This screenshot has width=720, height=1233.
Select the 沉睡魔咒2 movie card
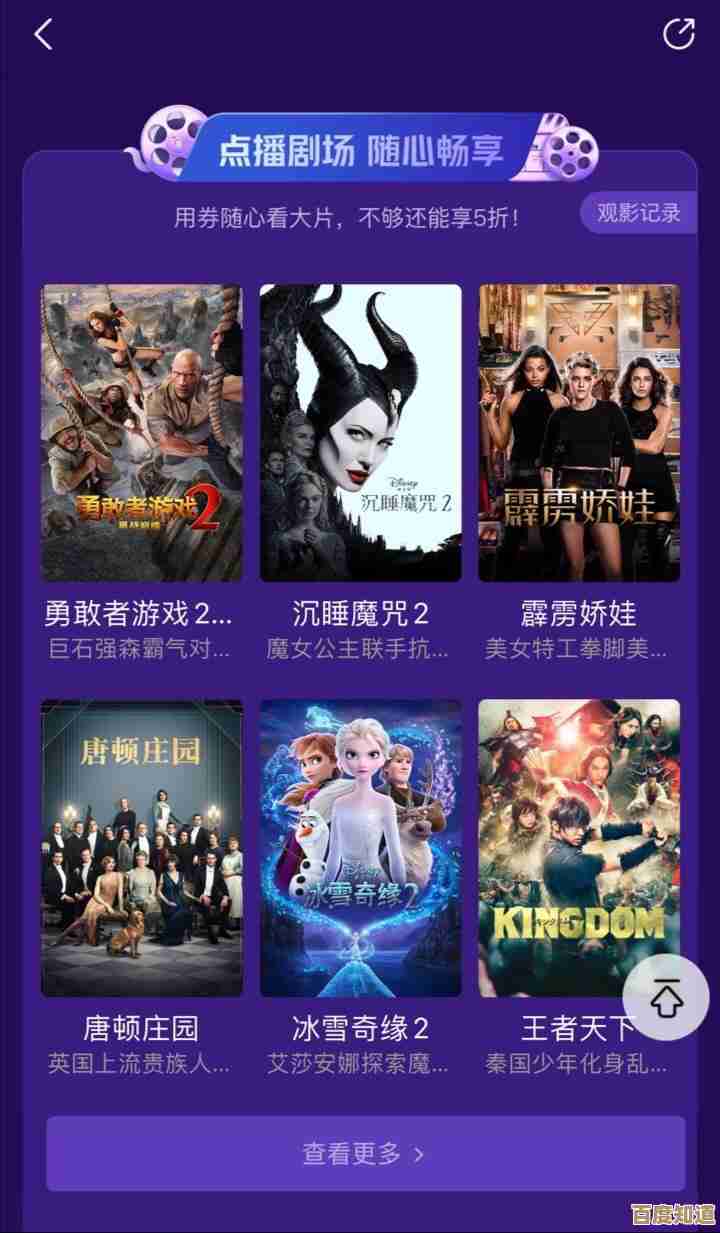tap(360, 433)
